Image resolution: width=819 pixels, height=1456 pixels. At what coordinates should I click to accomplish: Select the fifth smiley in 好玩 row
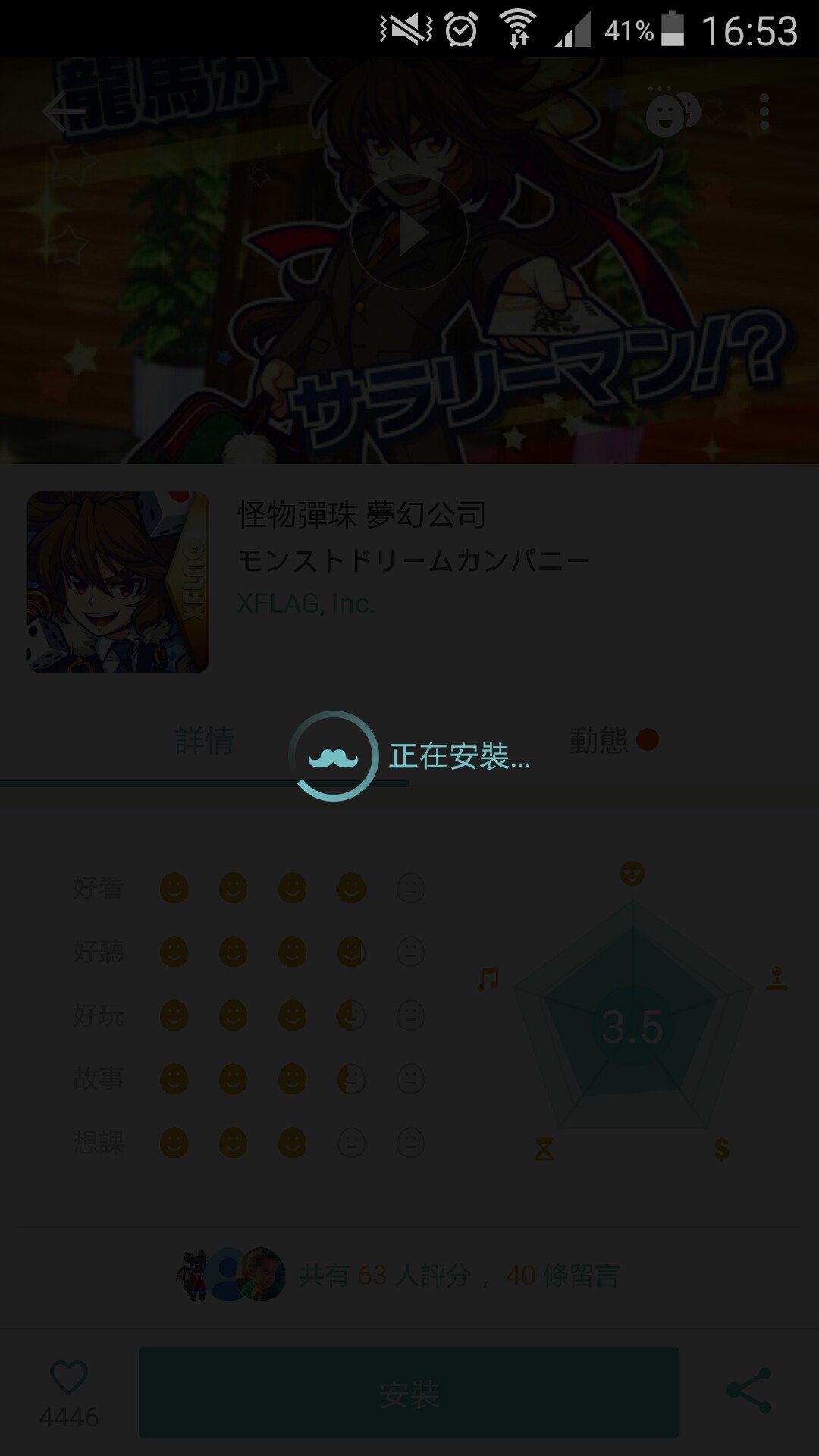tap(409, 1015)
